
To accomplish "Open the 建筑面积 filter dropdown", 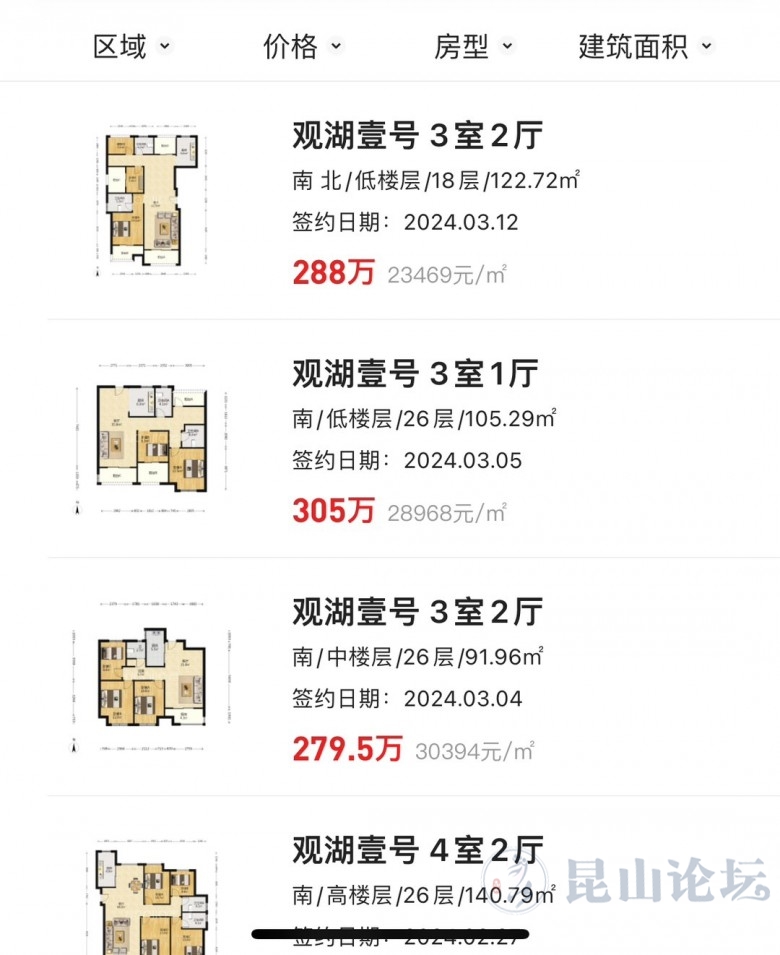I will pos(645,46).
